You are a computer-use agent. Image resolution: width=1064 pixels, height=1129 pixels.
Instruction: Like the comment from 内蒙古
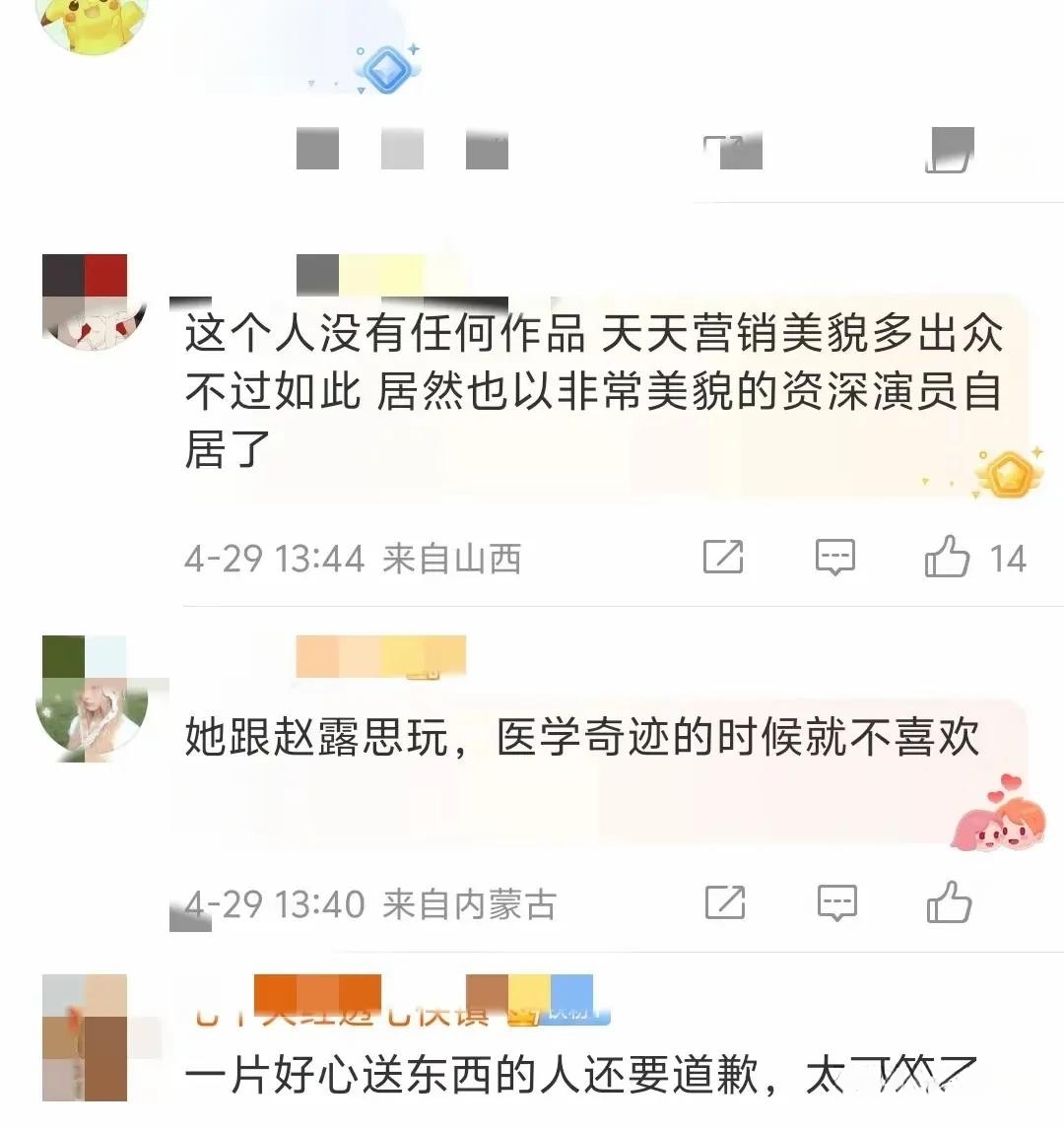click(x=949, y=902)
